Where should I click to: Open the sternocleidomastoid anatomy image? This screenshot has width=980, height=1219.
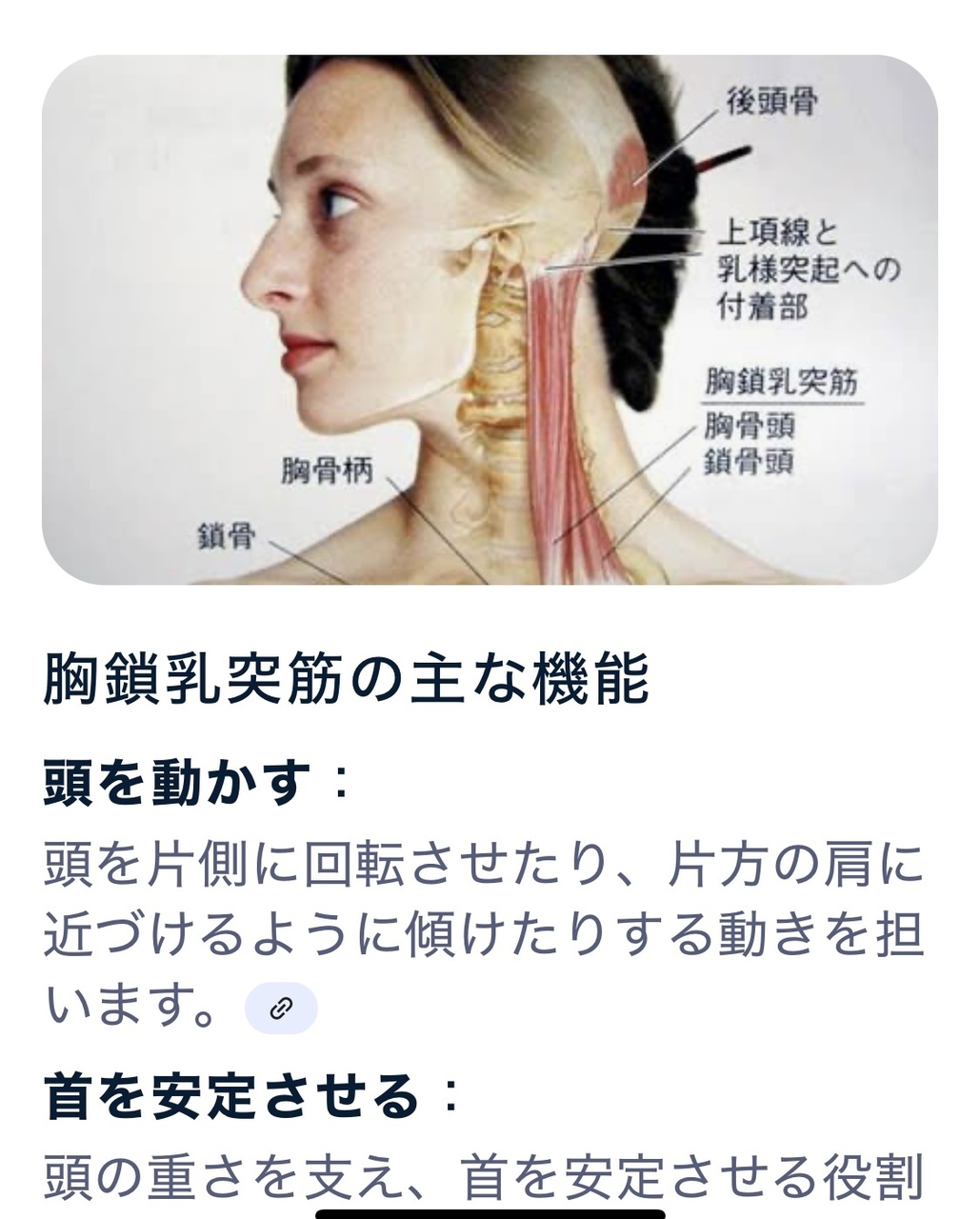pos(490,319)
